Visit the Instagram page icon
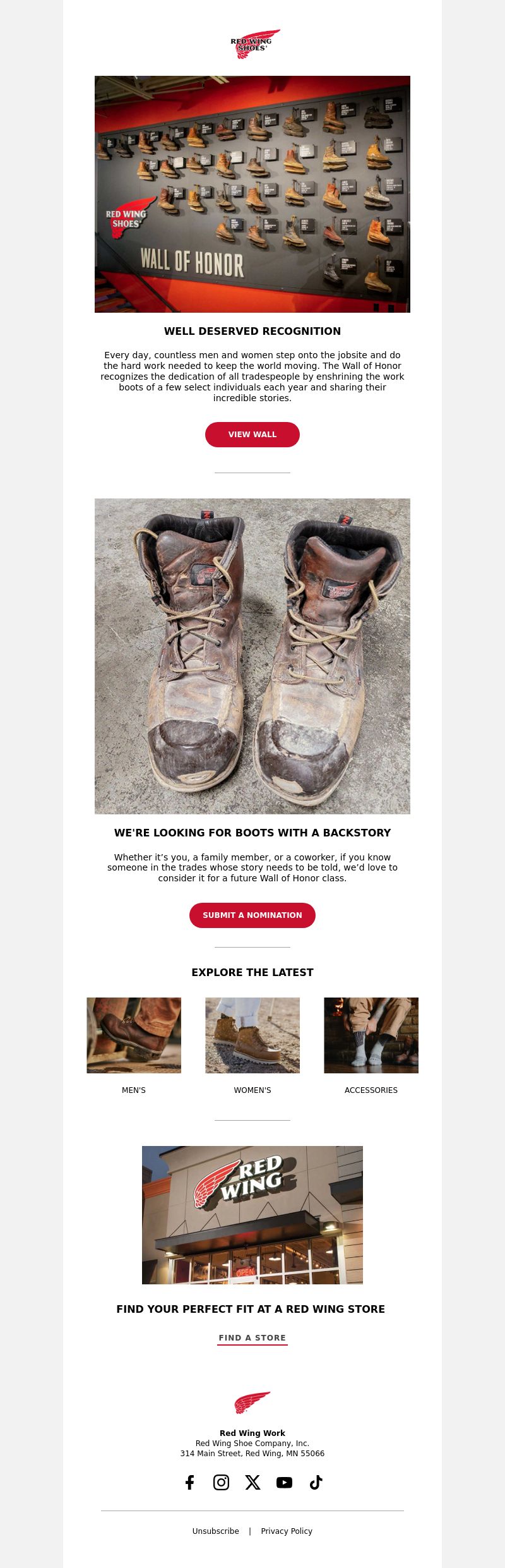505x1568 pixels. 221,1482
